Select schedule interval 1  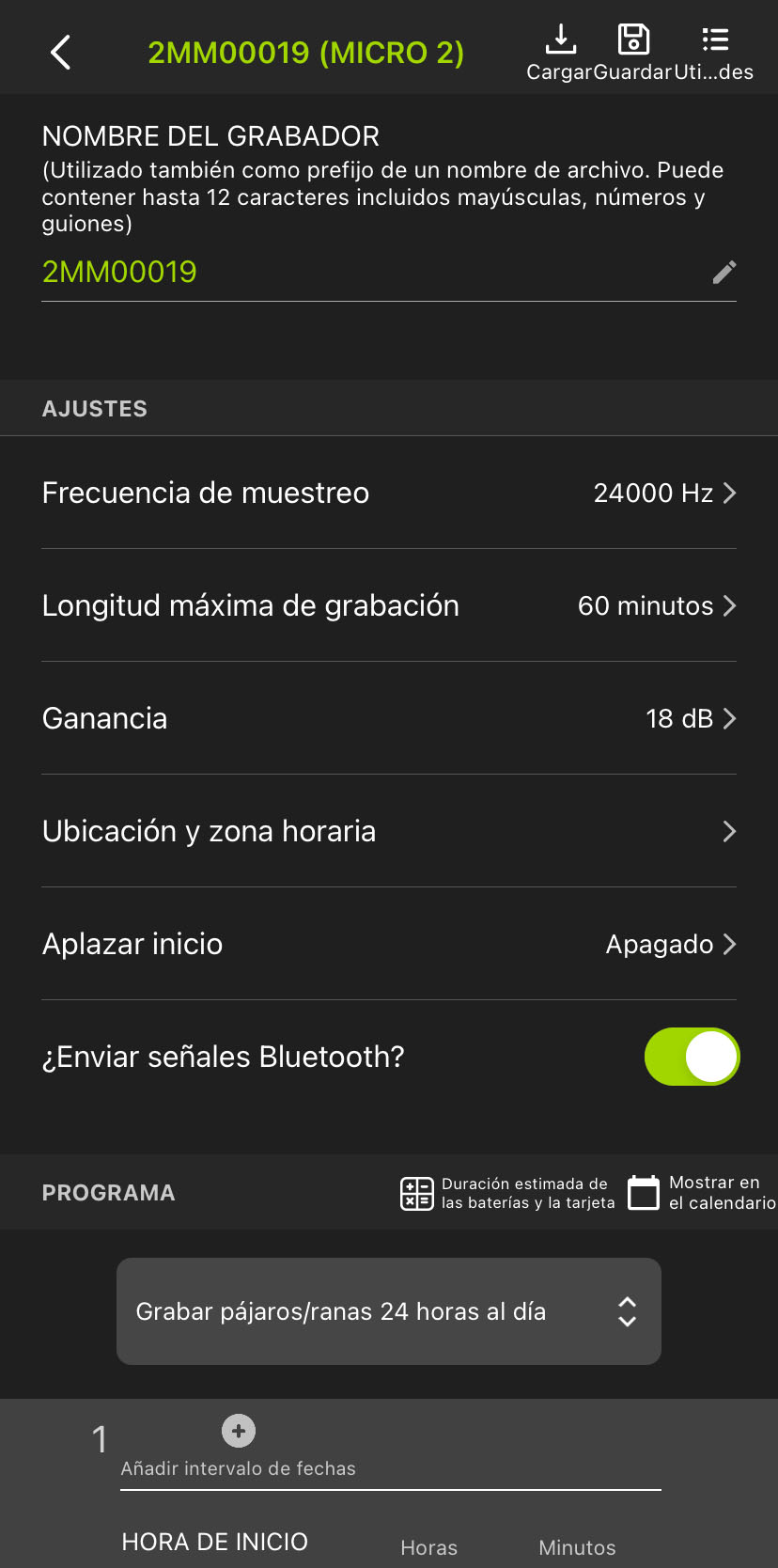[98, 1438]
